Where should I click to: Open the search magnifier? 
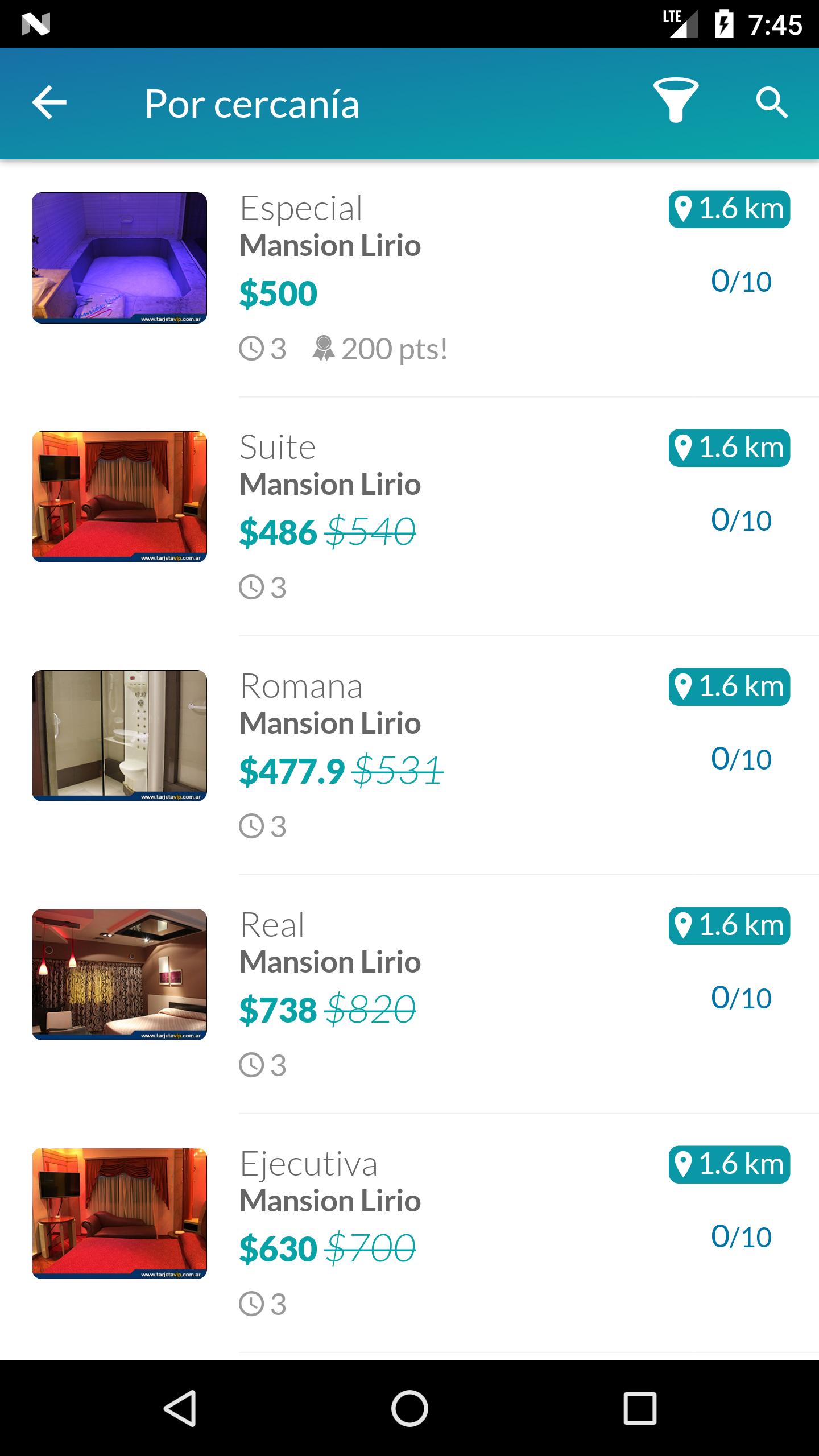click(772, 103)
